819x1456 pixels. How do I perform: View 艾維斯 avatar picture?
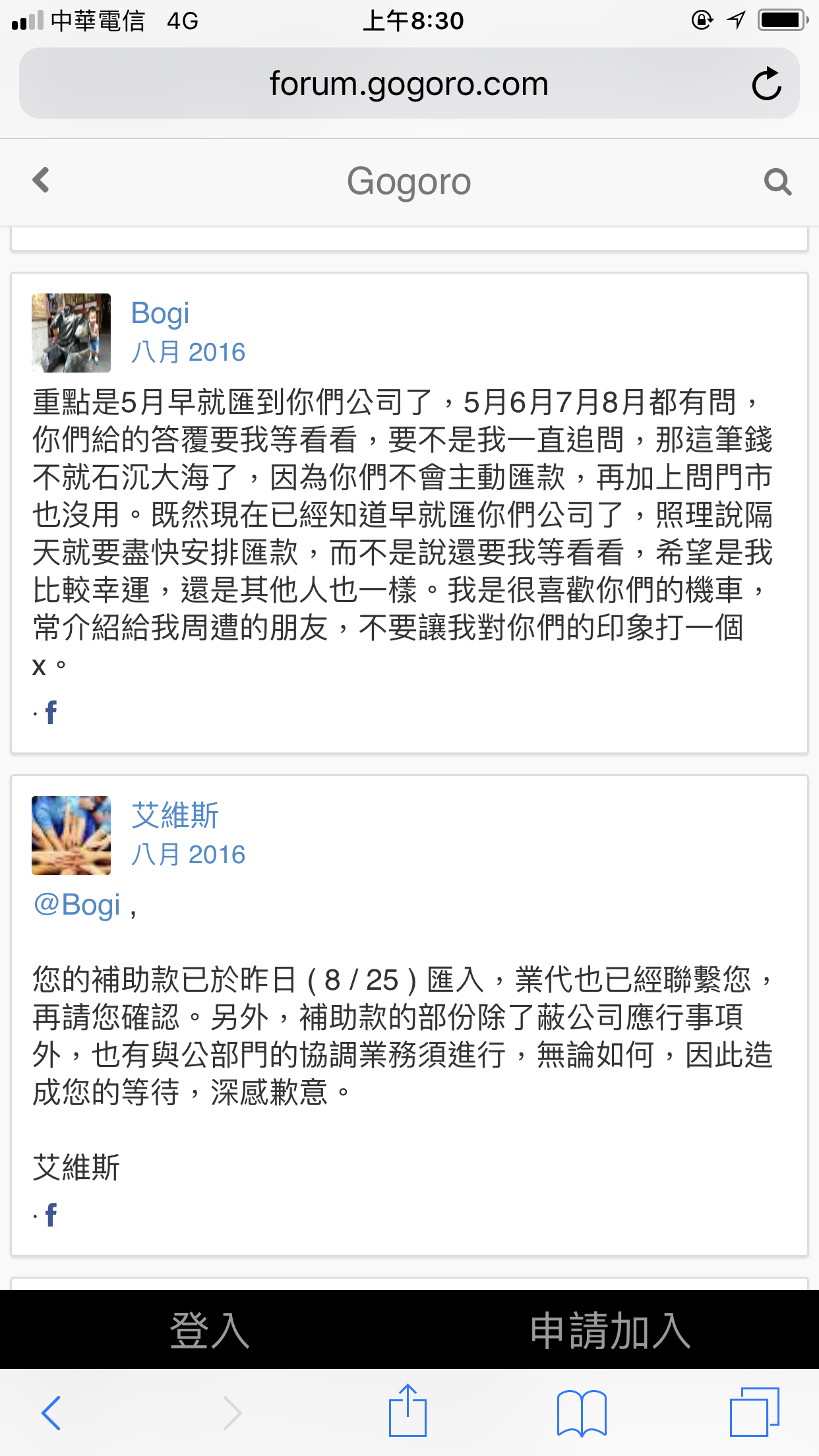[71, 835]
